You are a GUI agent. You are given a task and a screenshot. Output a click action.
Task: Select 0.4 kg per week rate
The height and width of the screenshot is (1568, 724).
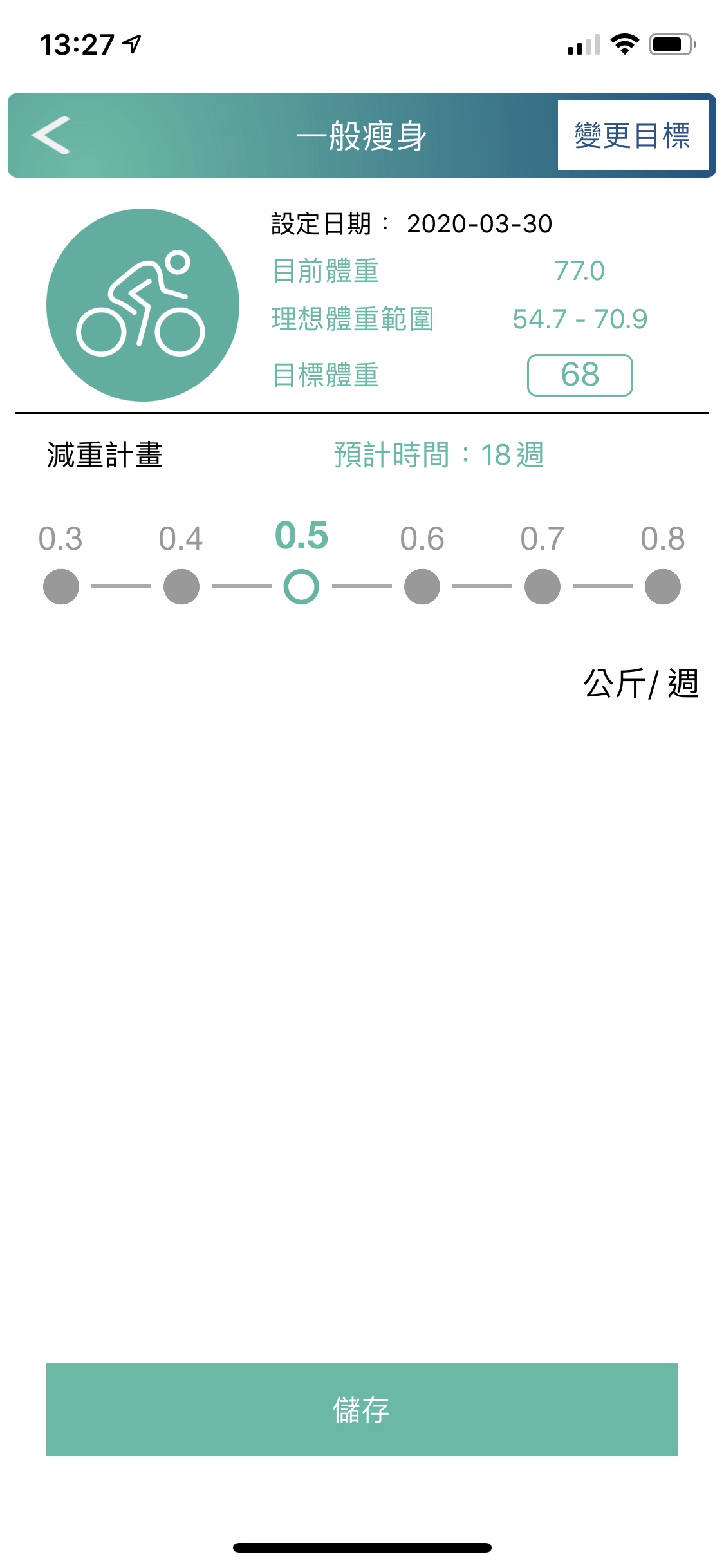(x=181, y=586)
